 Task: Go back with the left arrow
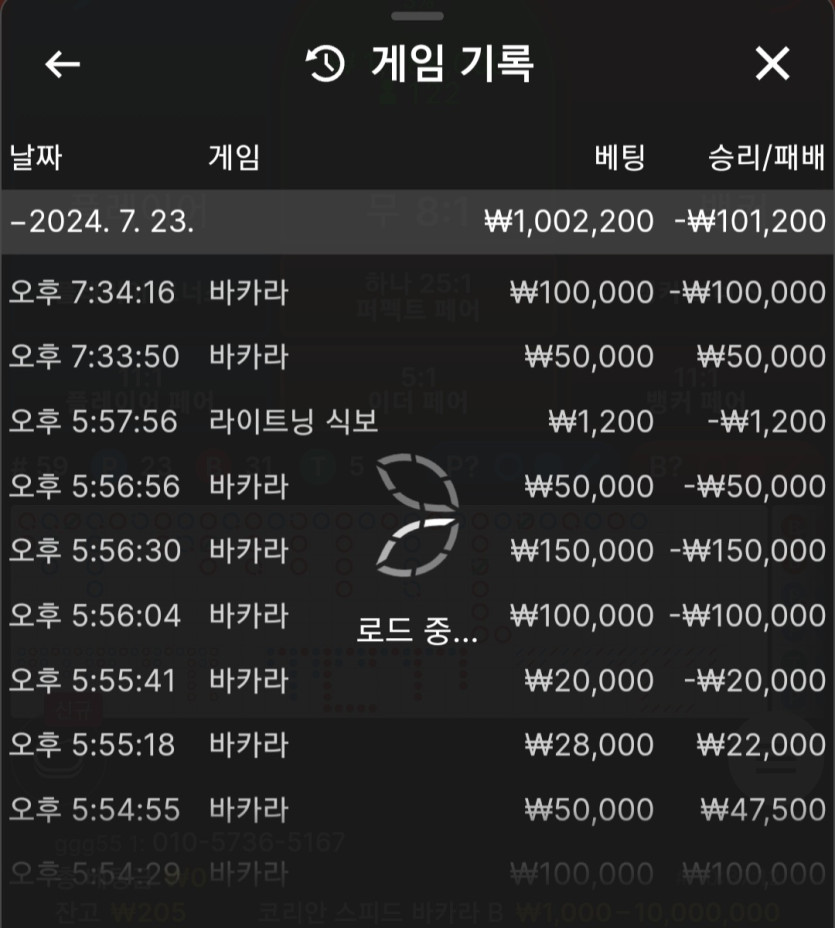[x=63, y=64]
